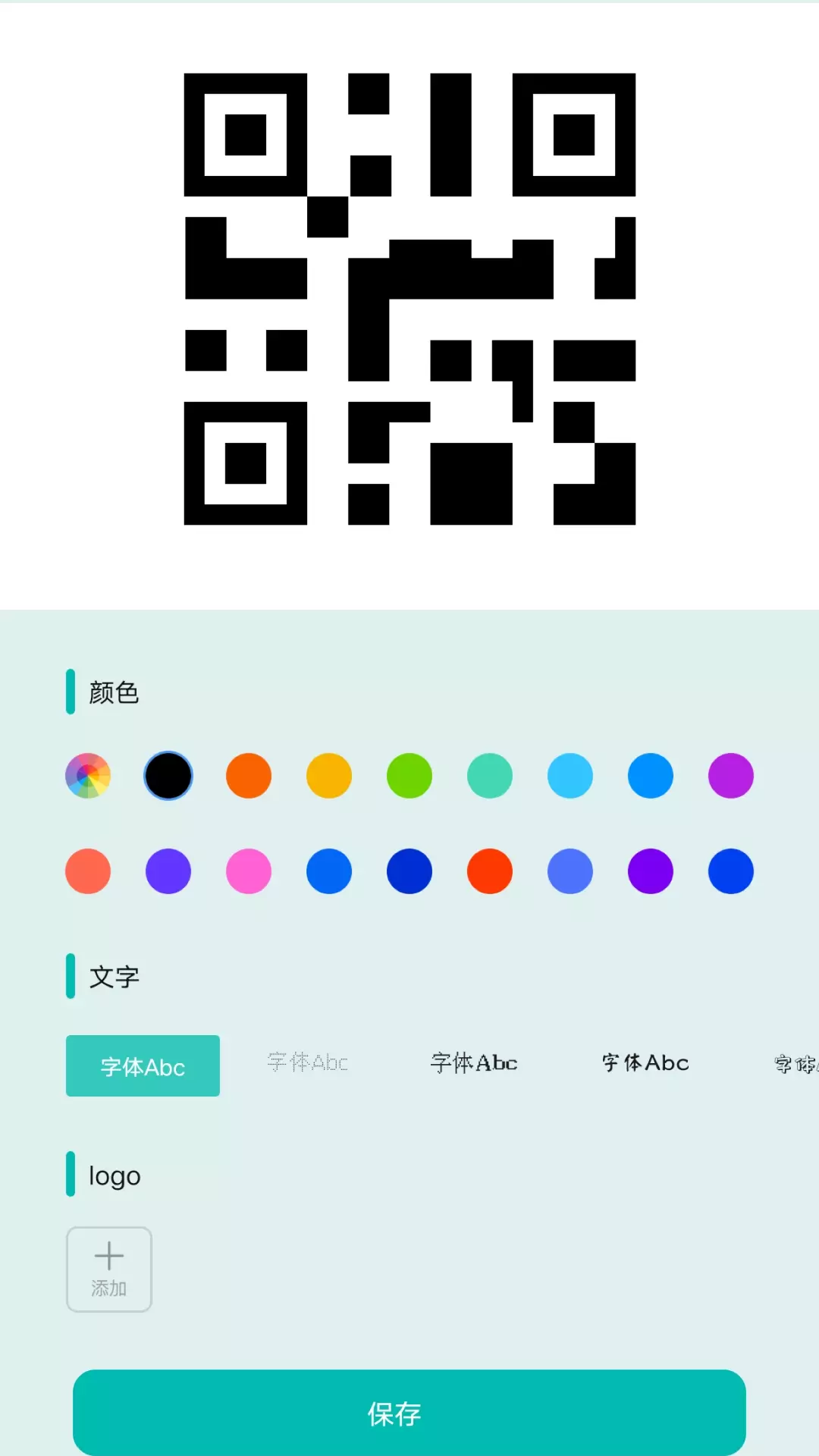Open the rainbow custom color picker
Viewport: 819px width, 1456px height.
pyautogui.click(x=88, y=776)
